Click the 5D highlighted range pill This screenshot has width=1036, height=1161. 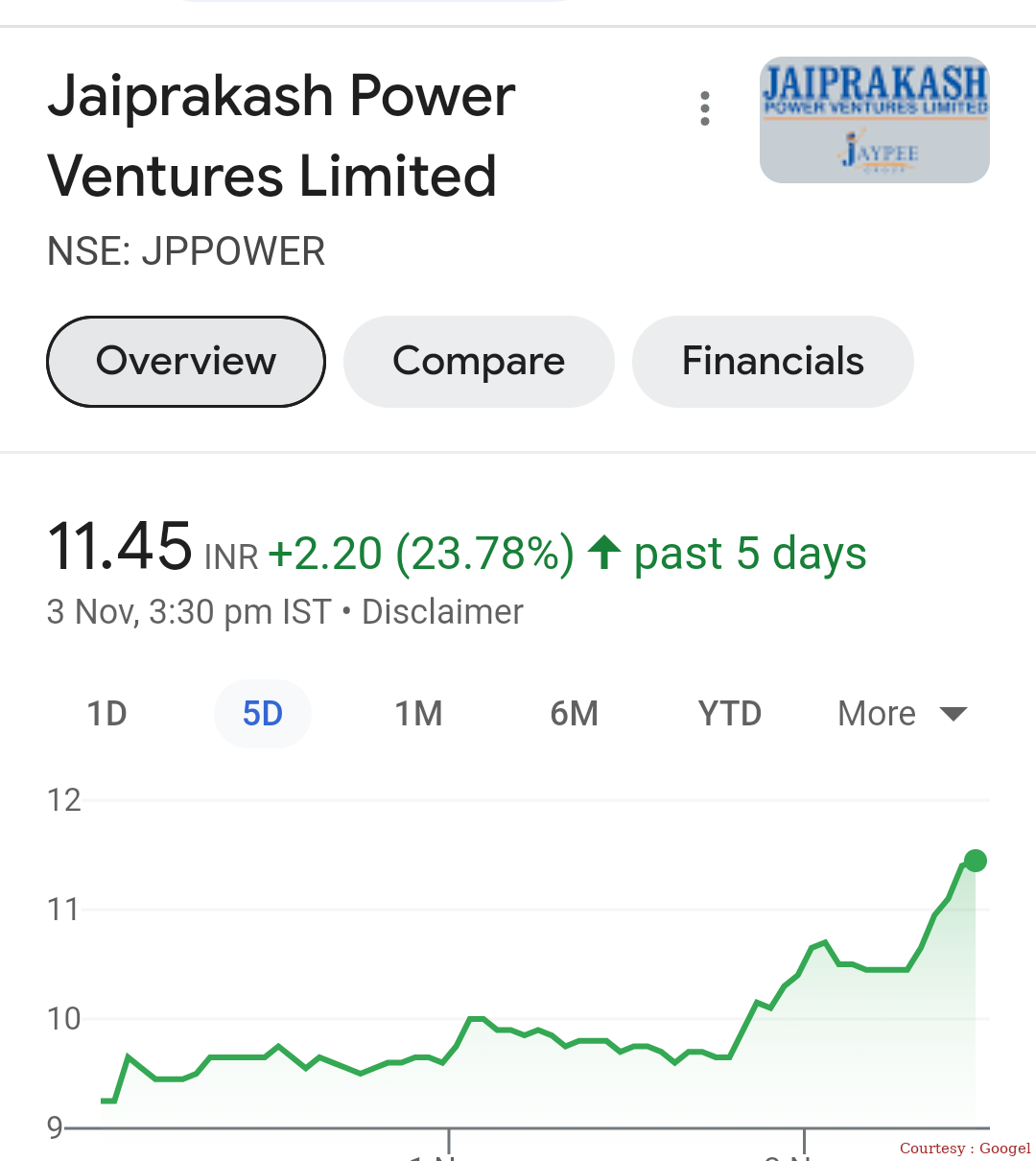(x=262, y=713)
